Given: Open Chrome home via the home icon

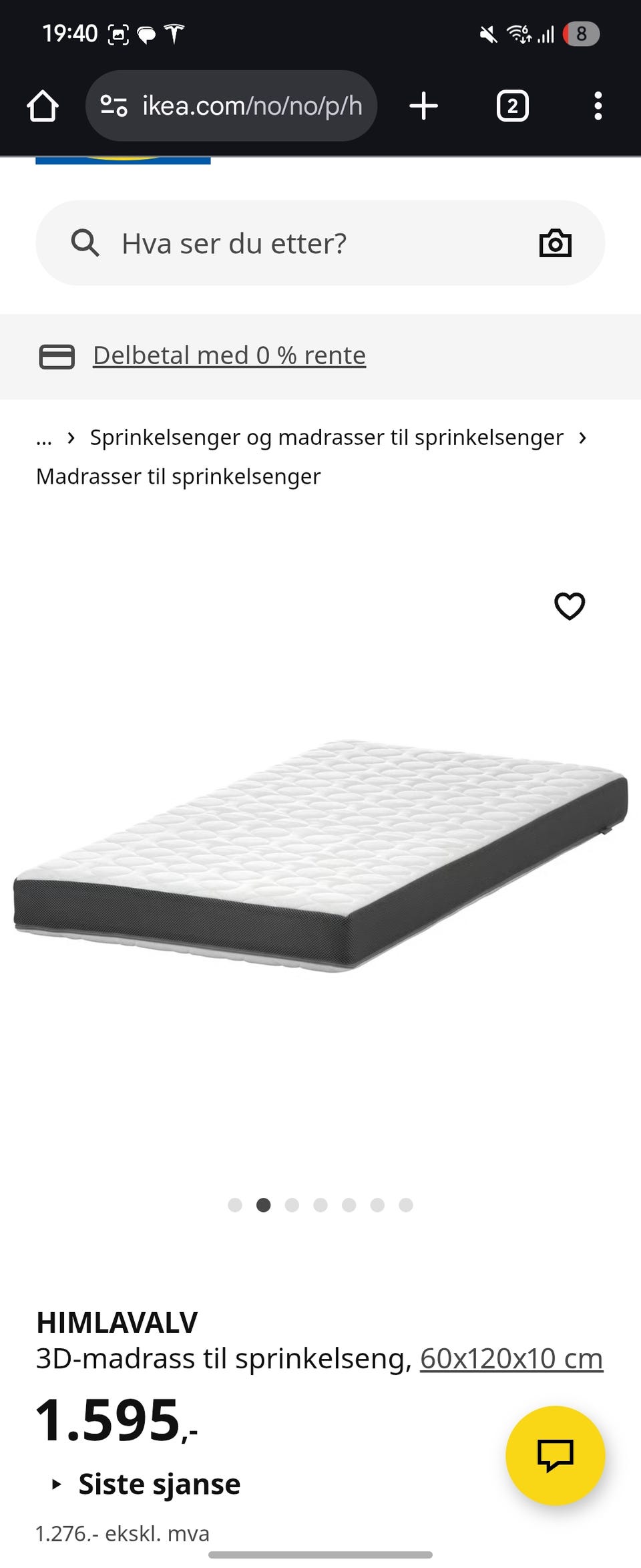Looking at the screenshot, I should [41, 105].
